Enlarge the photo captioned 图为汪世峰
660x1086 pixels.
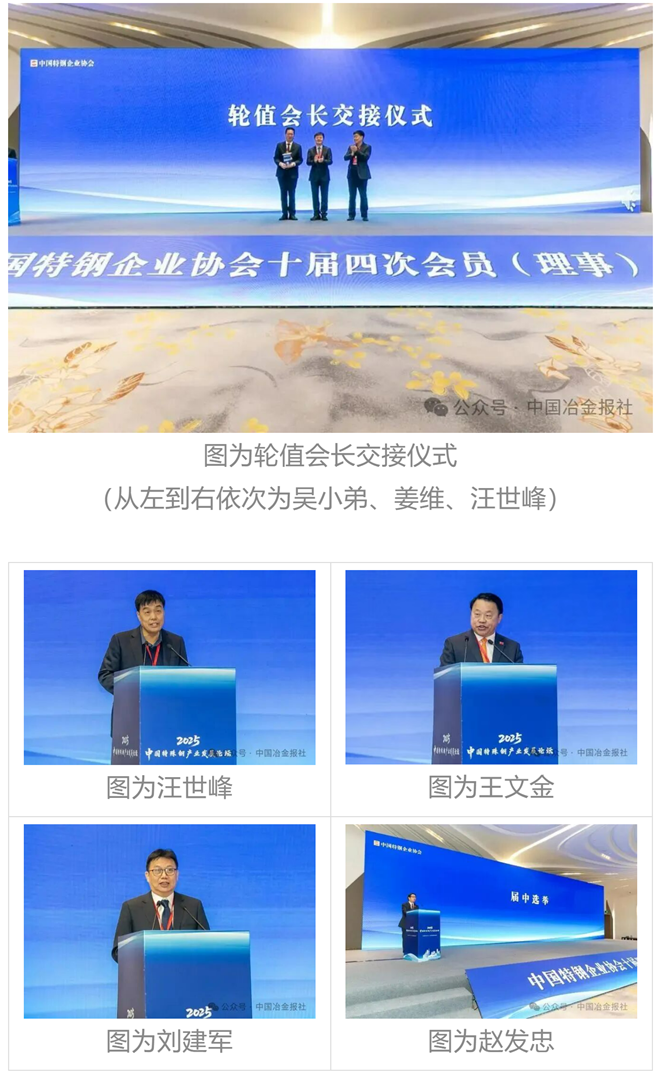click(169, 667)
